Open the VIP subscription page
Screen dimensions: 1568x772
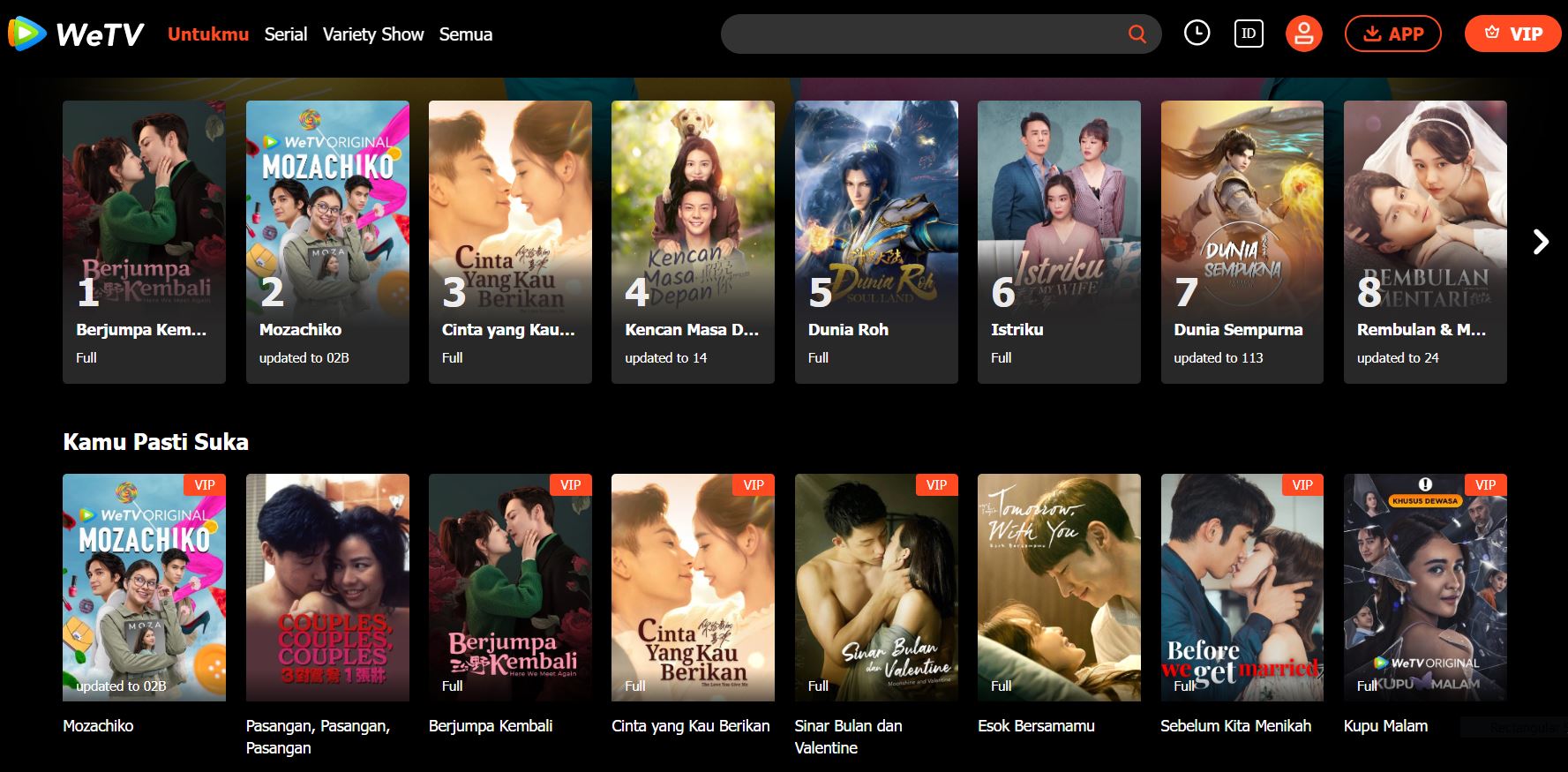pos(1512,34)
